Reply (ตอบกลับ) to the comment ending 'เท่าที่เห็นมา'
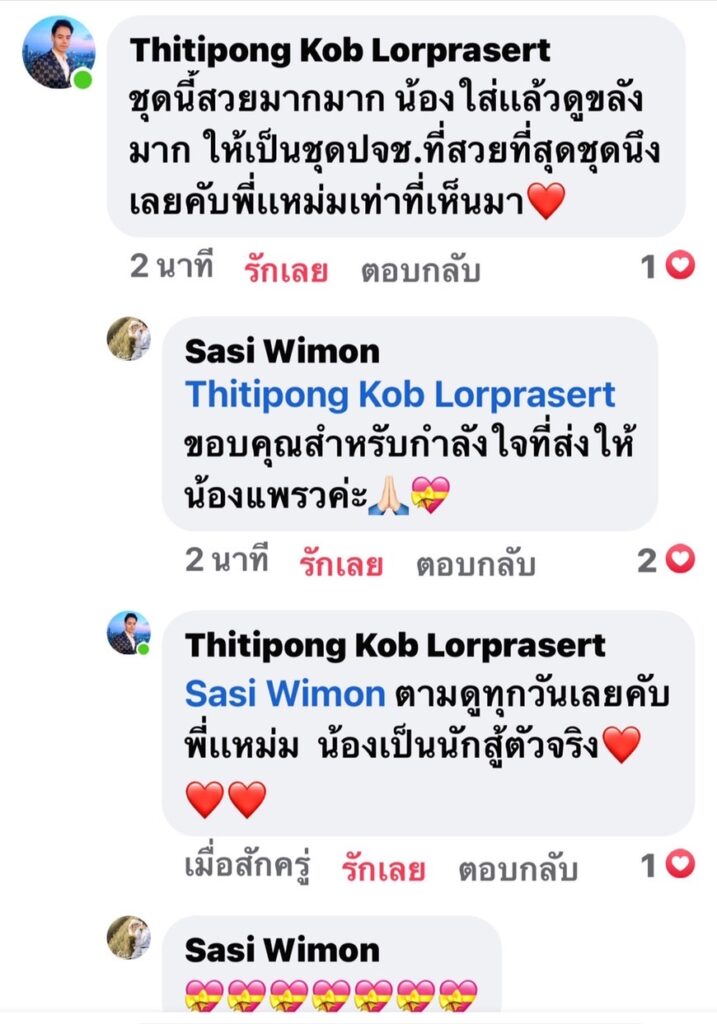 coord(420,269)
